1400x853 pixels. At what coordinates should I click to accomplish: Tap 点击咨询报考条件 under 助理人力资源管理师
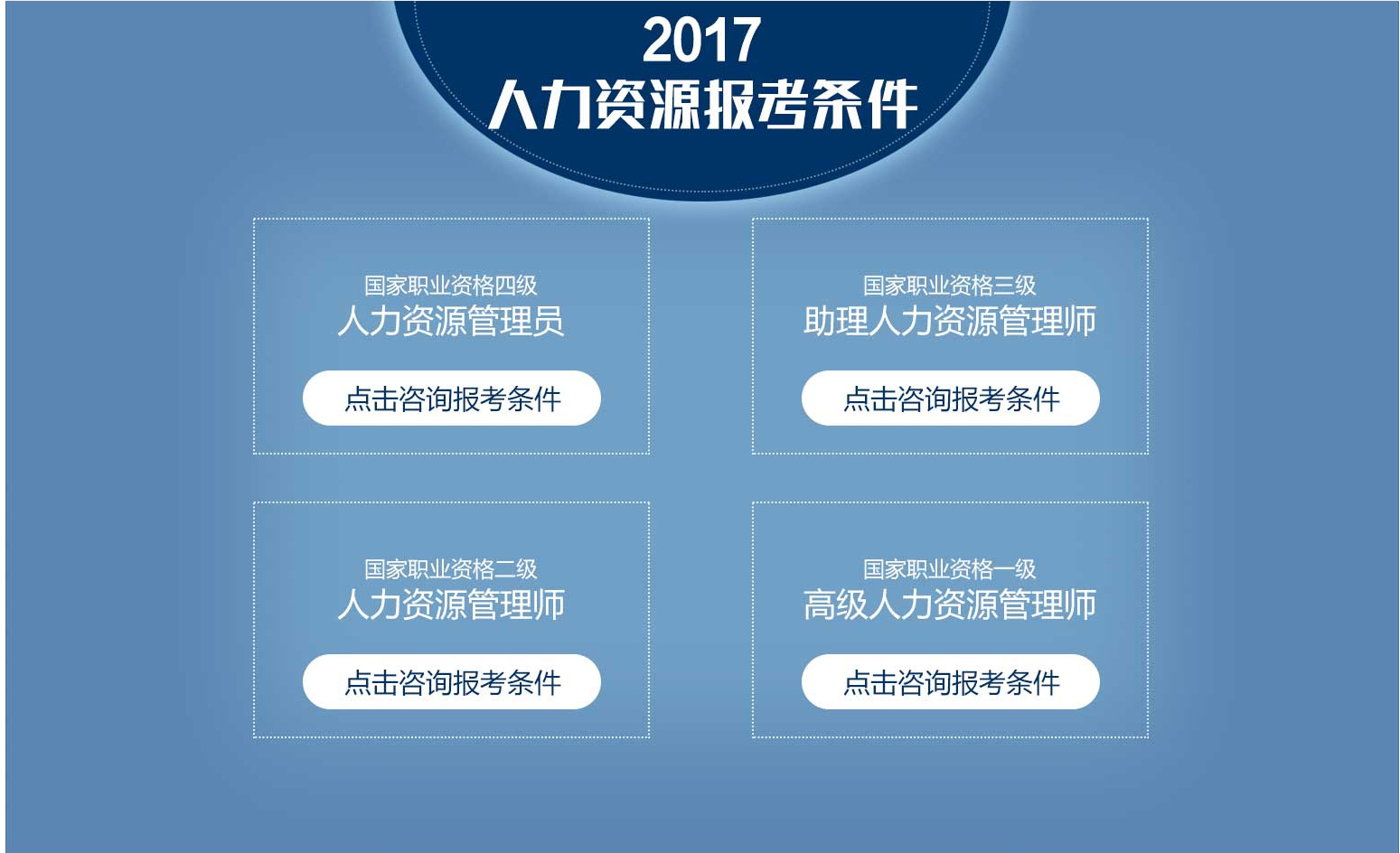click(950, 398)
